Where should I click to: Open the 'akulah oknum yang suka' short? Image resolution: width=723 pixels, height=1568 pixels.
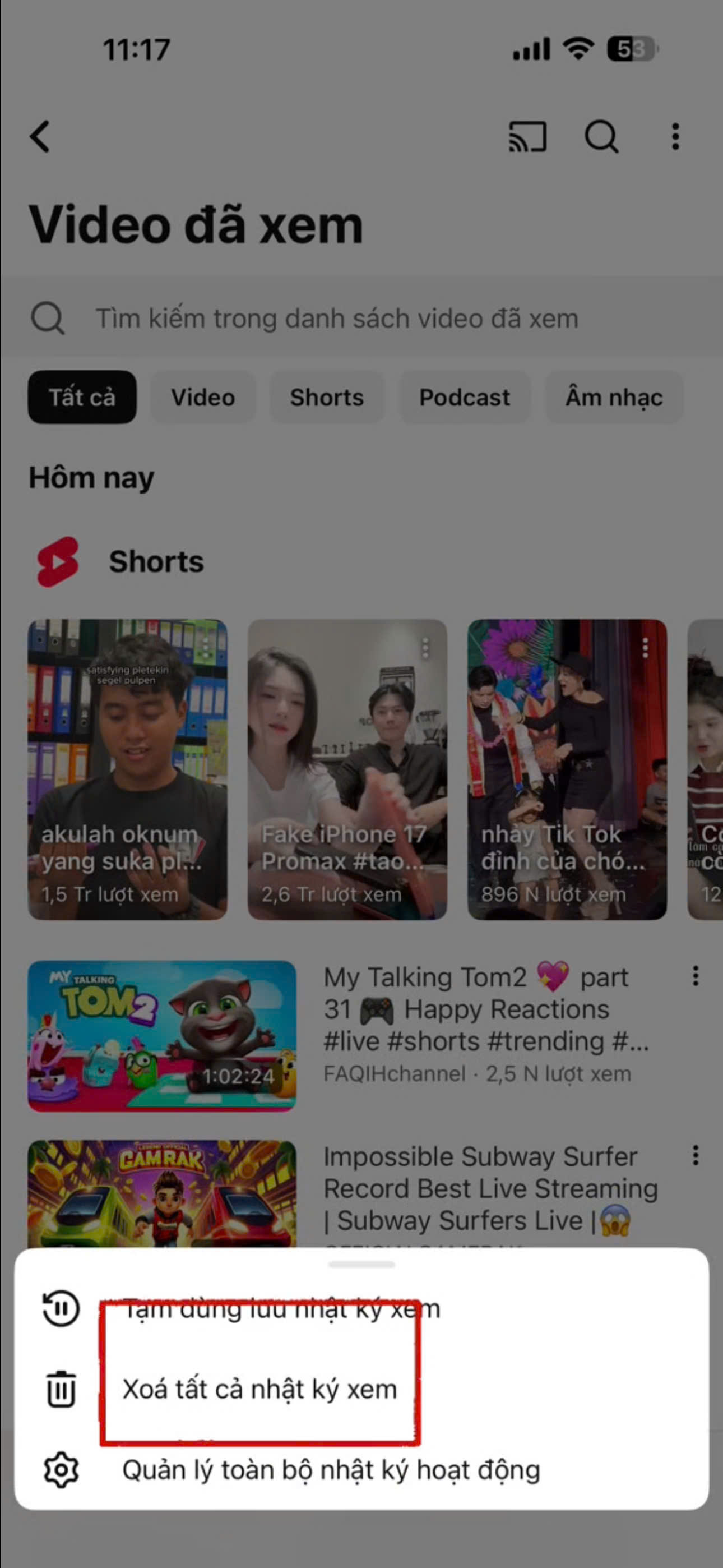click(x=128, y=769)
